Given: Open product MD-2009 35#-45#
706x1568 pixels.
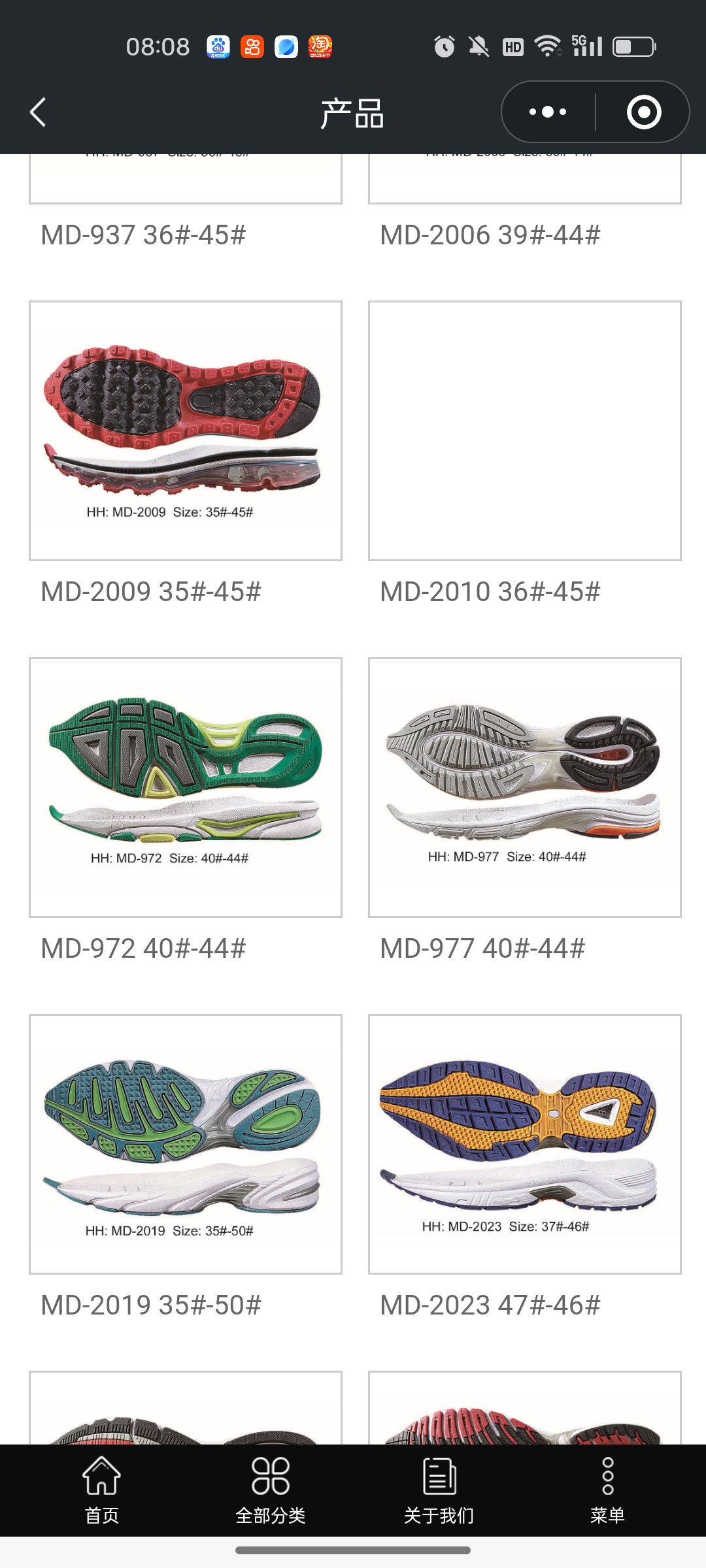Looking at the screenshot, I should (x=186, y=431).
